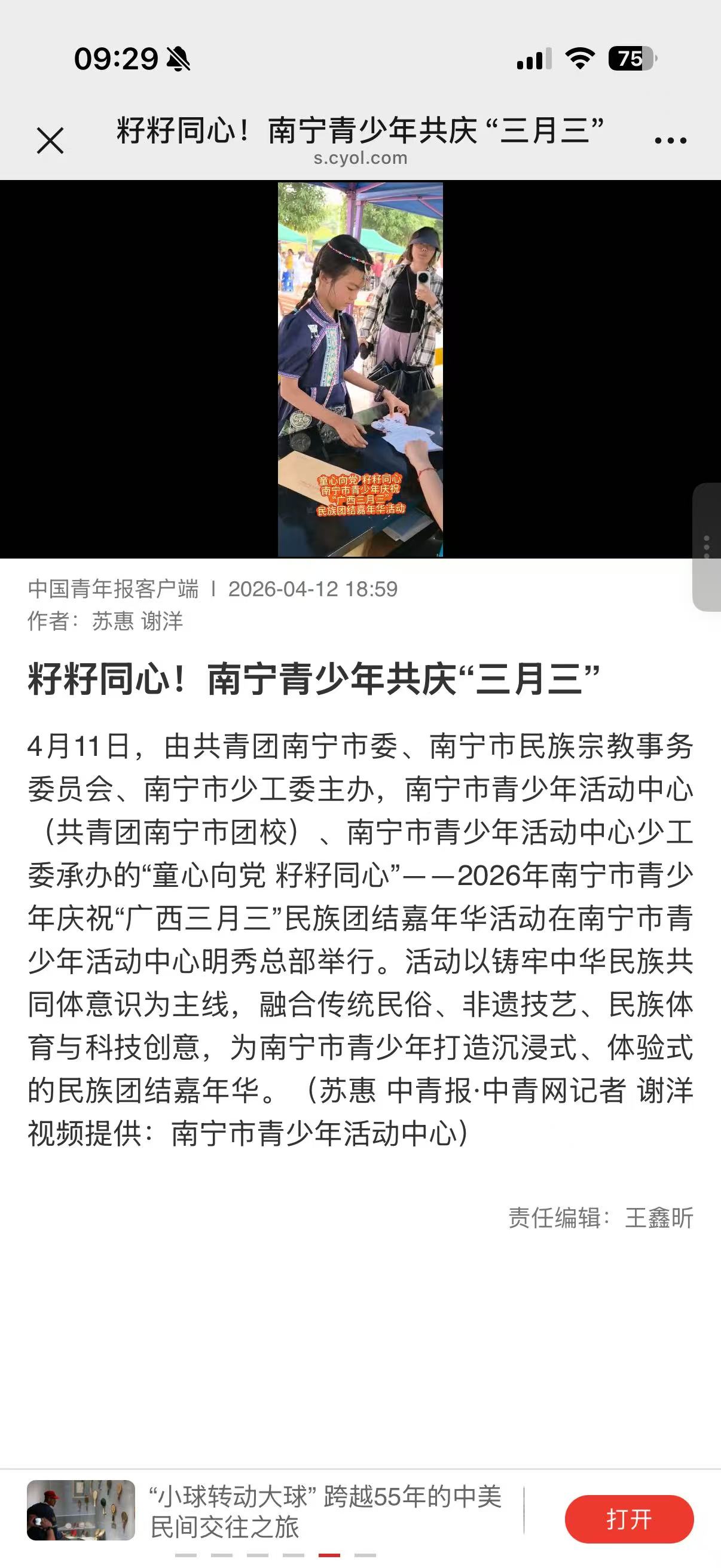Play the Sanyuesan festival video
The width and height of the screenshot is (721, 1568).
coord(360,370)
